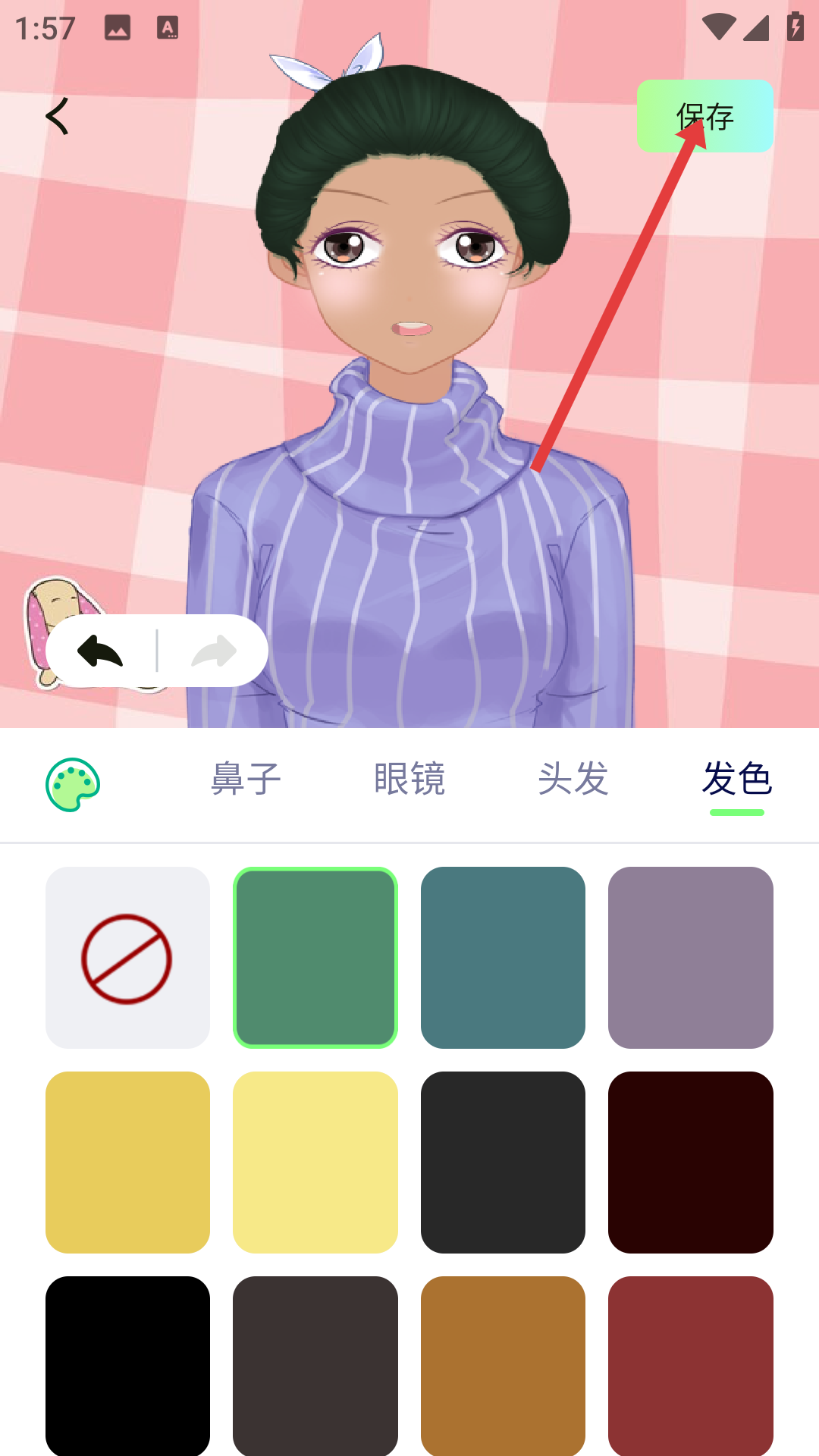Viewport: 819px width, 1456px height.
Task: Switch to the 鼻子 tab
Action: click(246, 780)
